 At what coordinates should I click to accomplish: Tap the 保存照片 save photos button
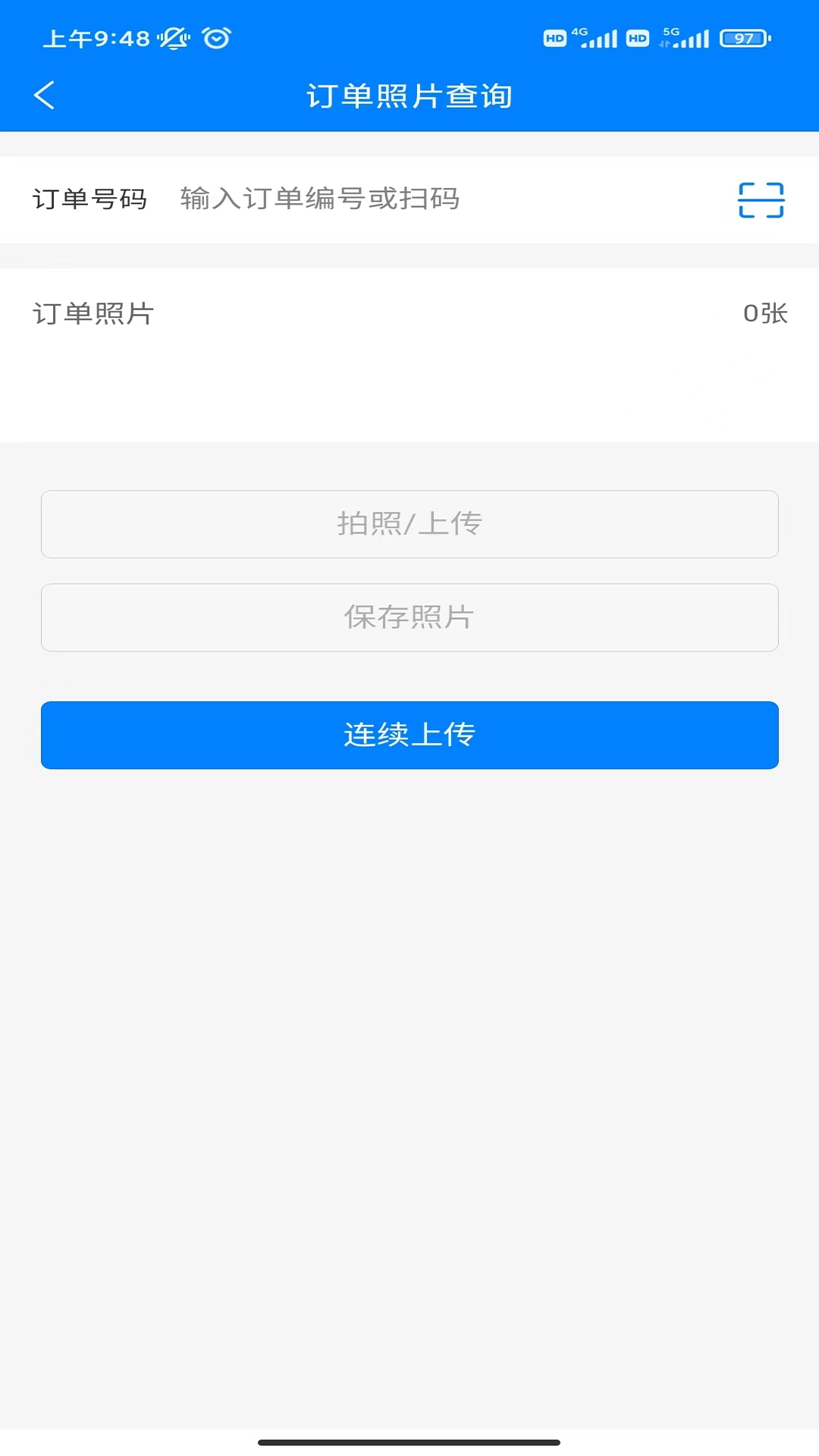pyautogui.click(x=409, y=617)
